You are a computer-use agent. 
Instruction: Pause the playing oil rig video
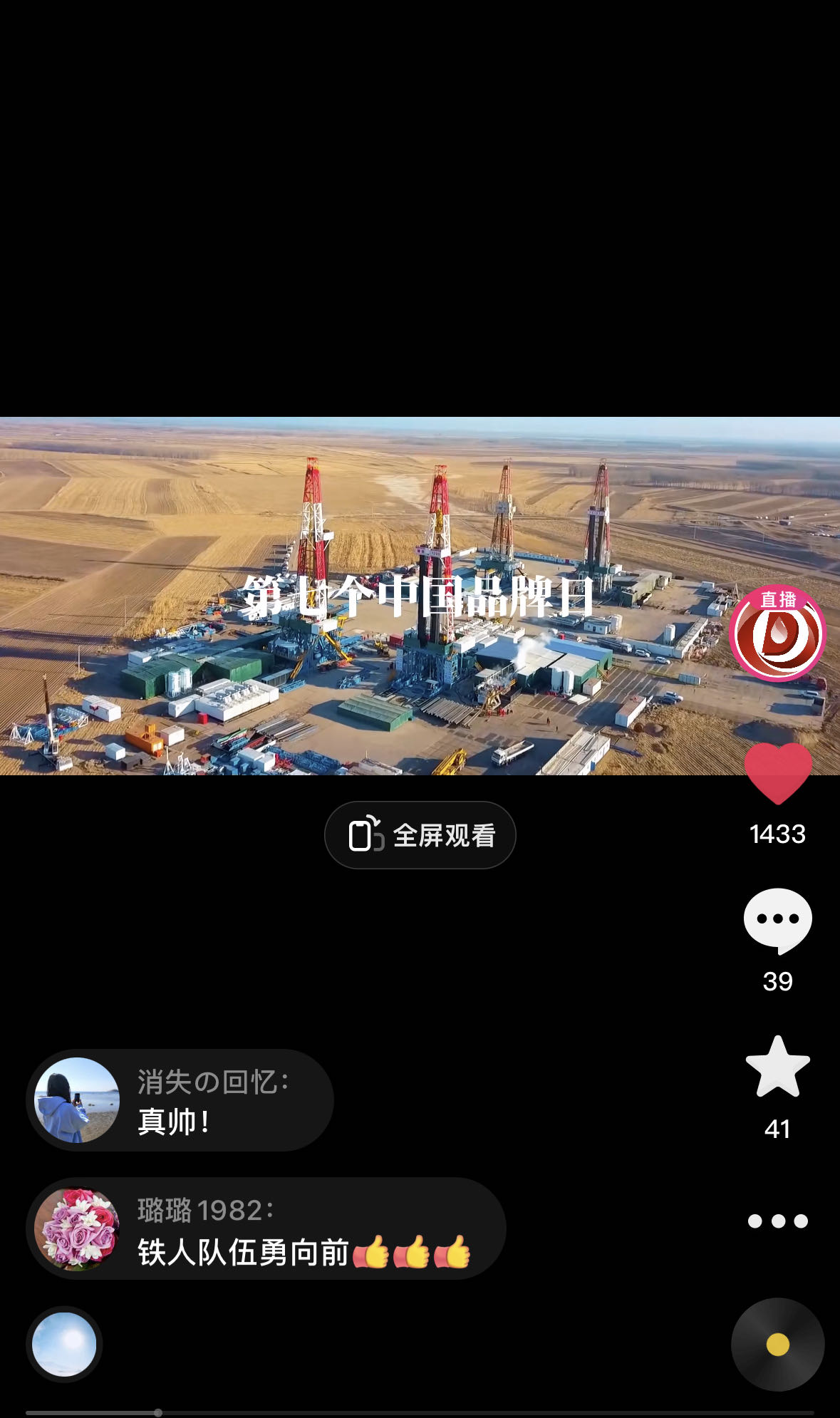tap(420, 596)
